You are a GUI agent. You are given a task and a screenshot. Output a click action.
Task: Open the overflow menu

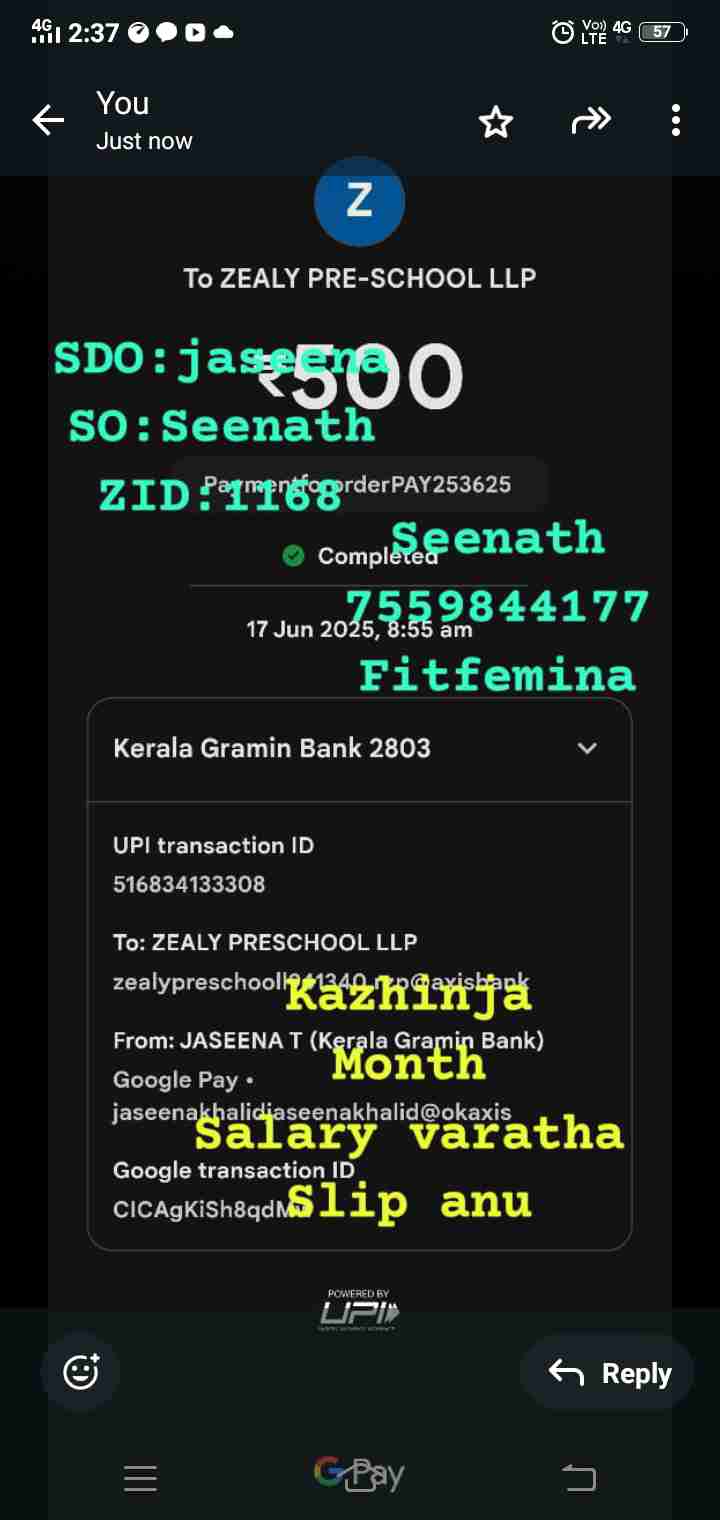pos(676,121)
